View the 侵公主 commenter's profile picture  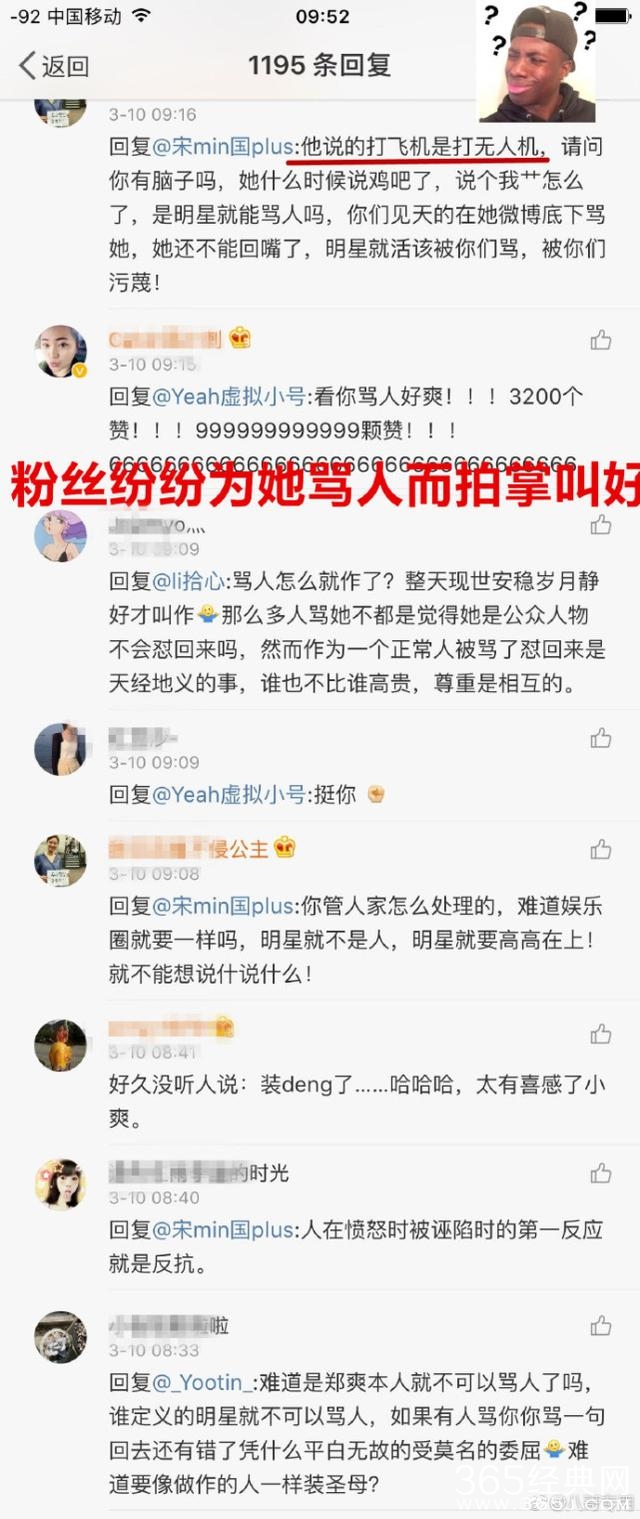[x=60, y=860]
